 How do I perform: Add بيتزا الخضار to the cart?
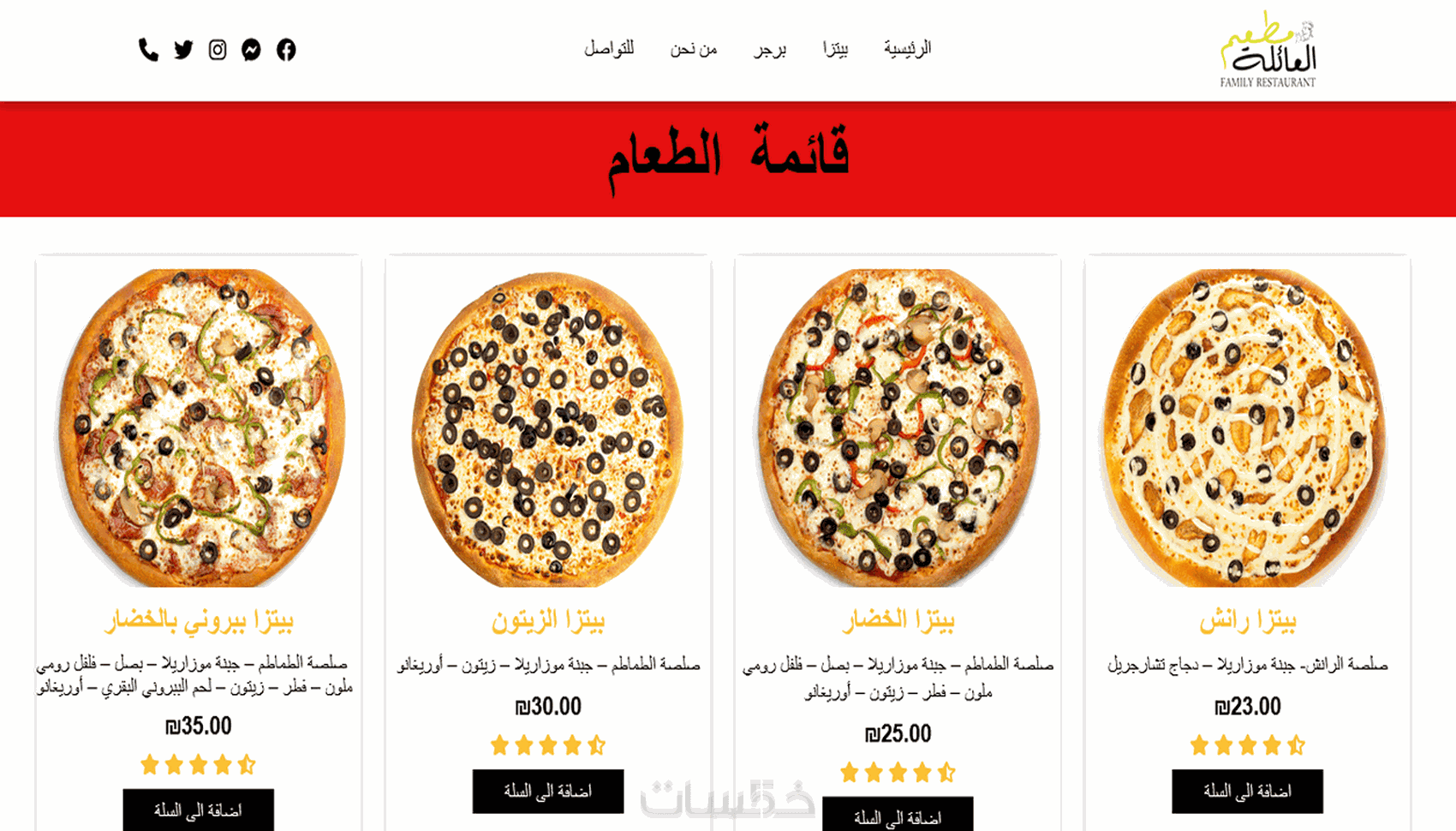[897, 816]
